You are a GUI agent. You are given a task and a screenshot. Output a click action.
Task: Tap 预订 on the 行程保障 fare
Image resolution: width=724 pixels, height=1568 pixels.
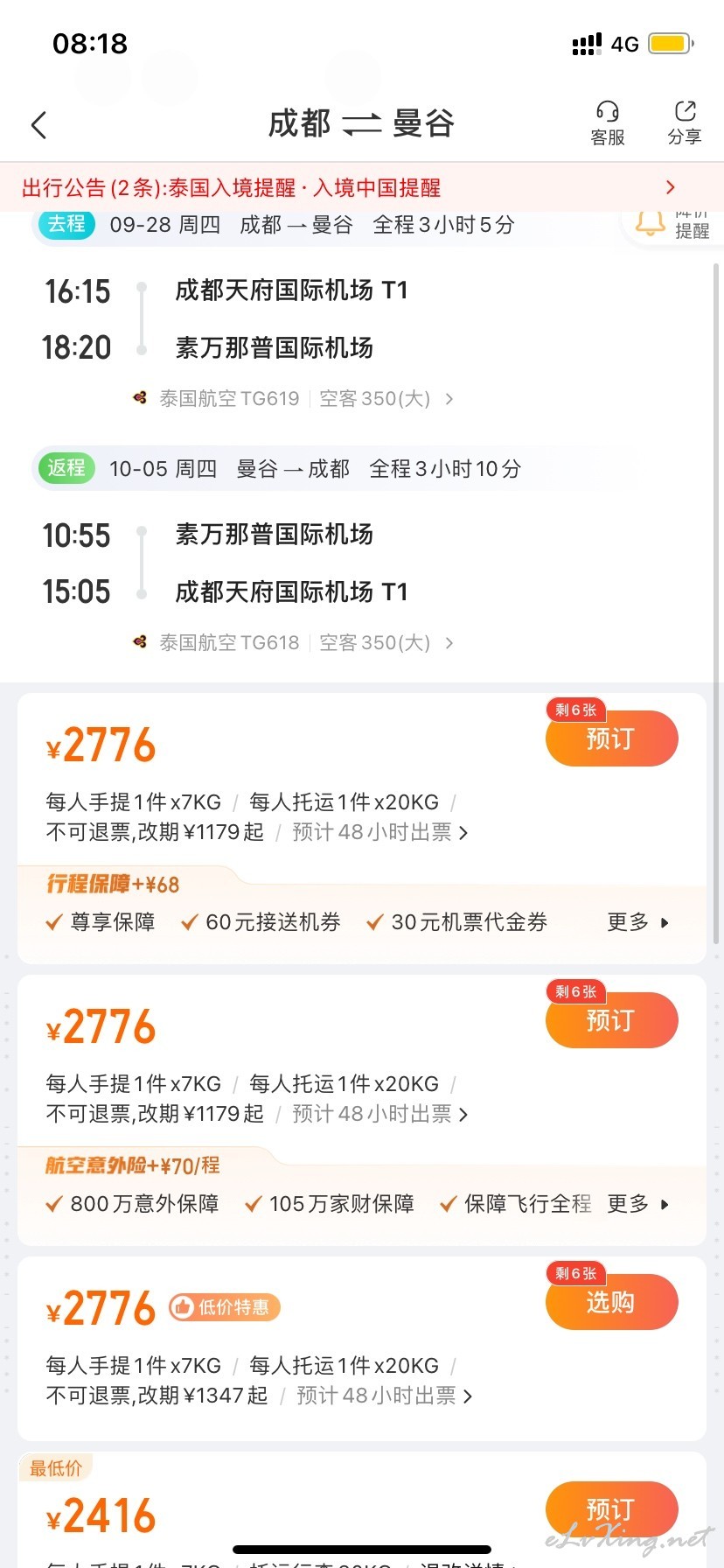(x=611, y=739)
